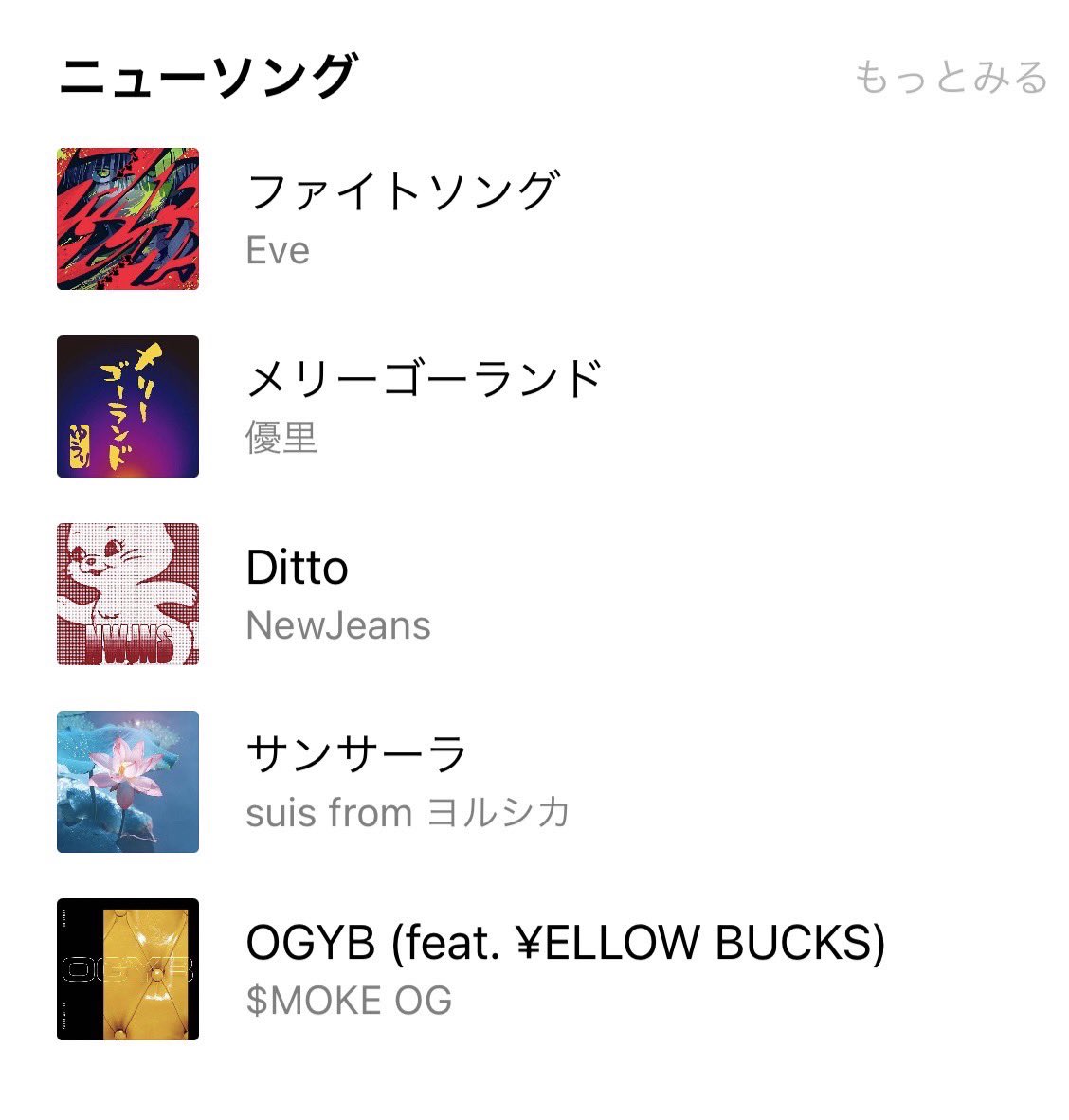Screen dimensions: 1069x1120
Task: Play Ditto by NewJeans
Action: point(297,567)
